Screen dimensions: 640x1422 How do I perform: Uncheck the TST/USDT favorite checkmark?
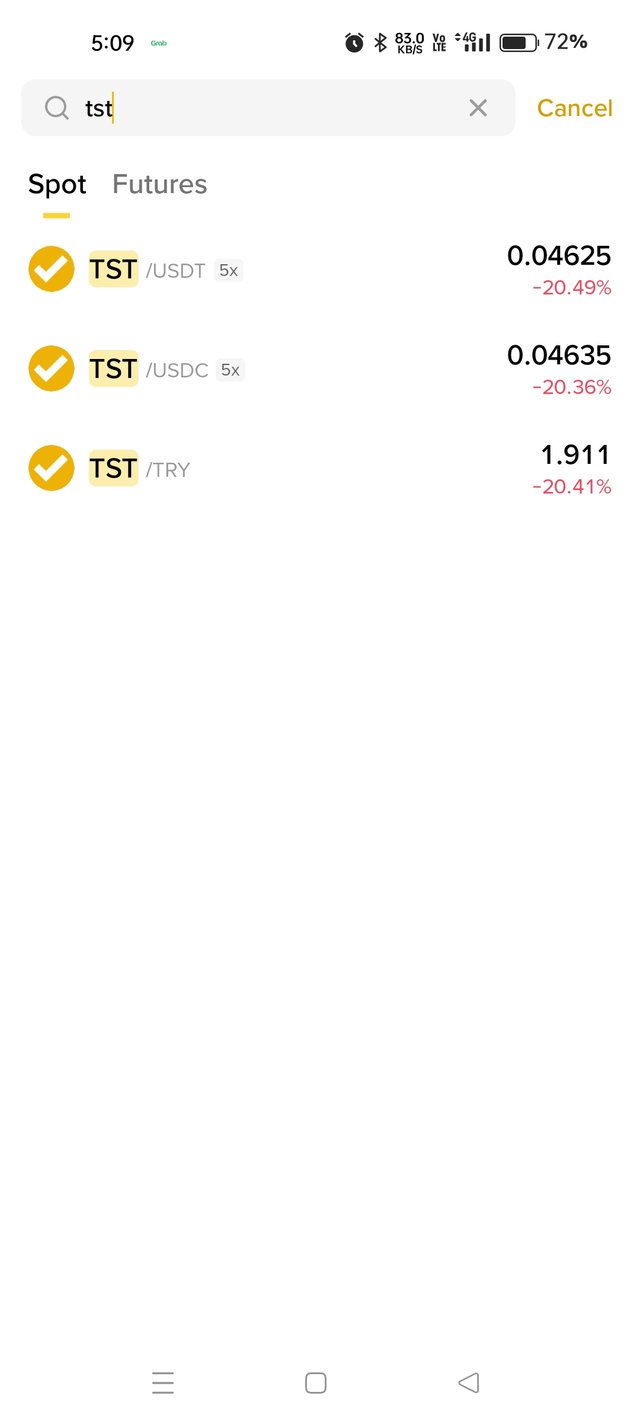click(51, 269)
